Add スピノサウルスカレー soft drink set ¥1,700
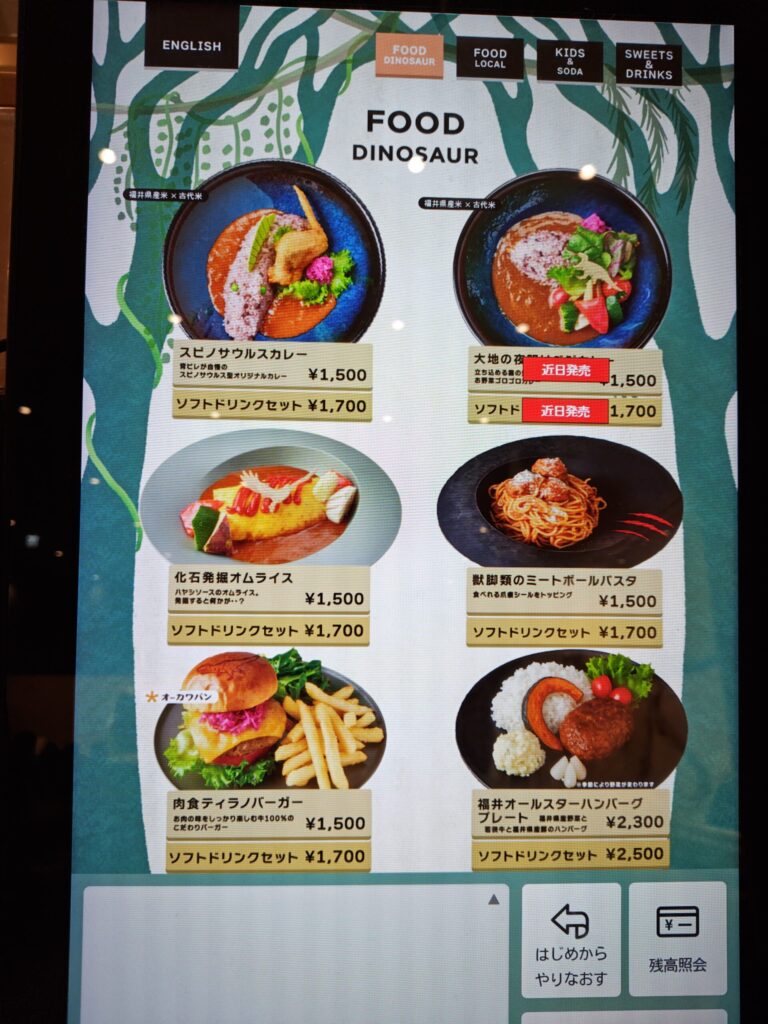 pyautogui.click(x=271, y=406)
